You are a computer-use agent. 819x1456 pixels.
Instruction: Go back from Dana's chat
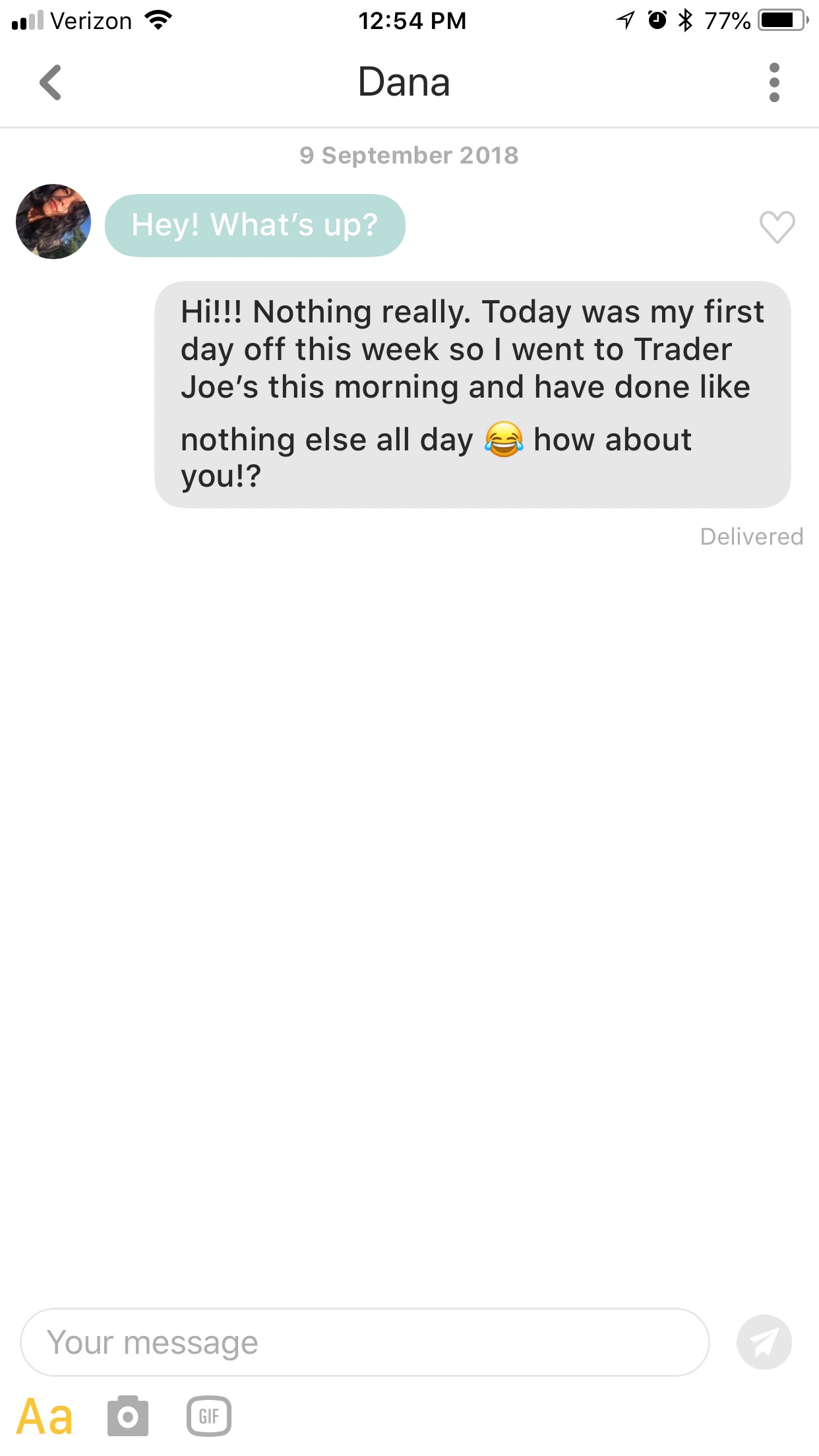(50, 82)
